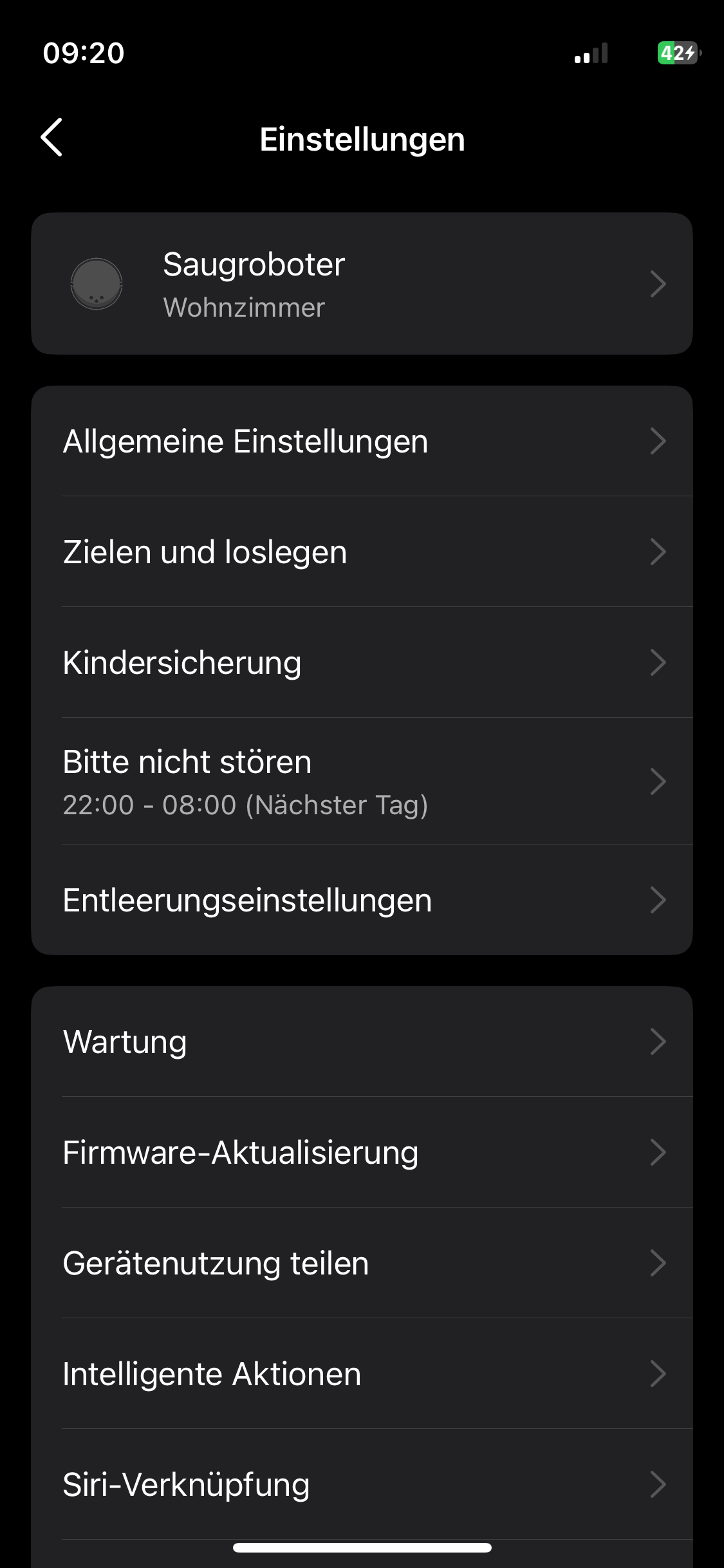This screenshot has width=724, height=1568.
Task: Go back from Einstellungen
Action: pos(51,137)
